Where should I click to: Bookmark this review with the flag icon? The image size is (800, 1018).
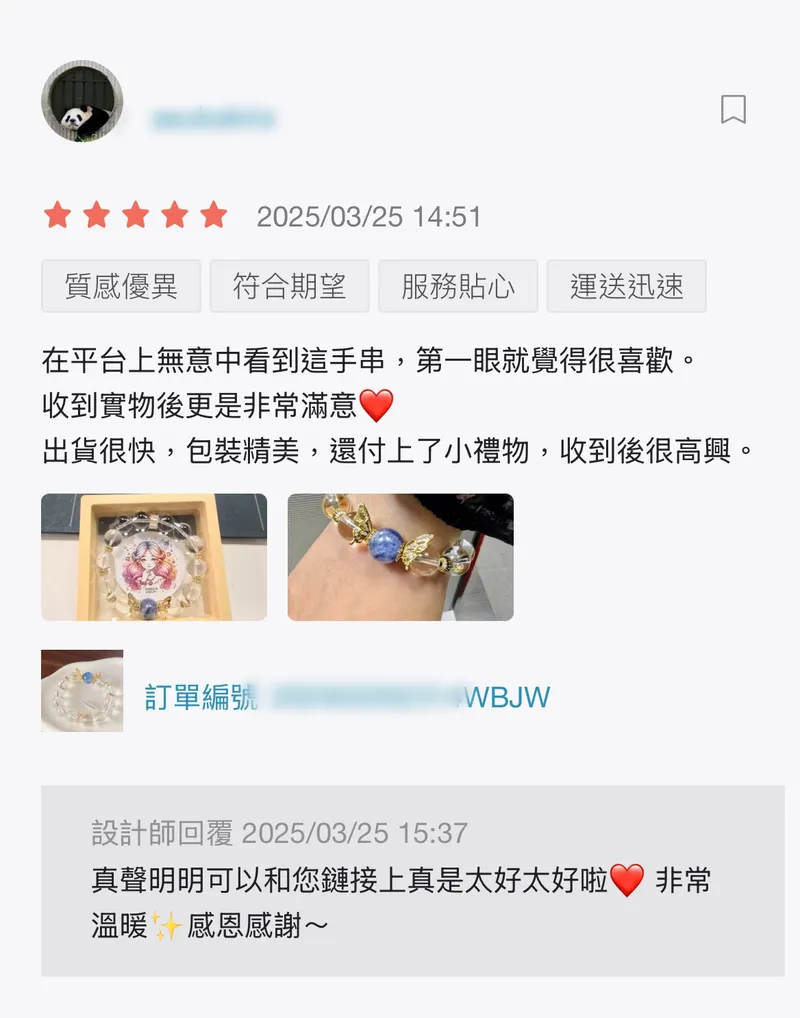[733, 109]
